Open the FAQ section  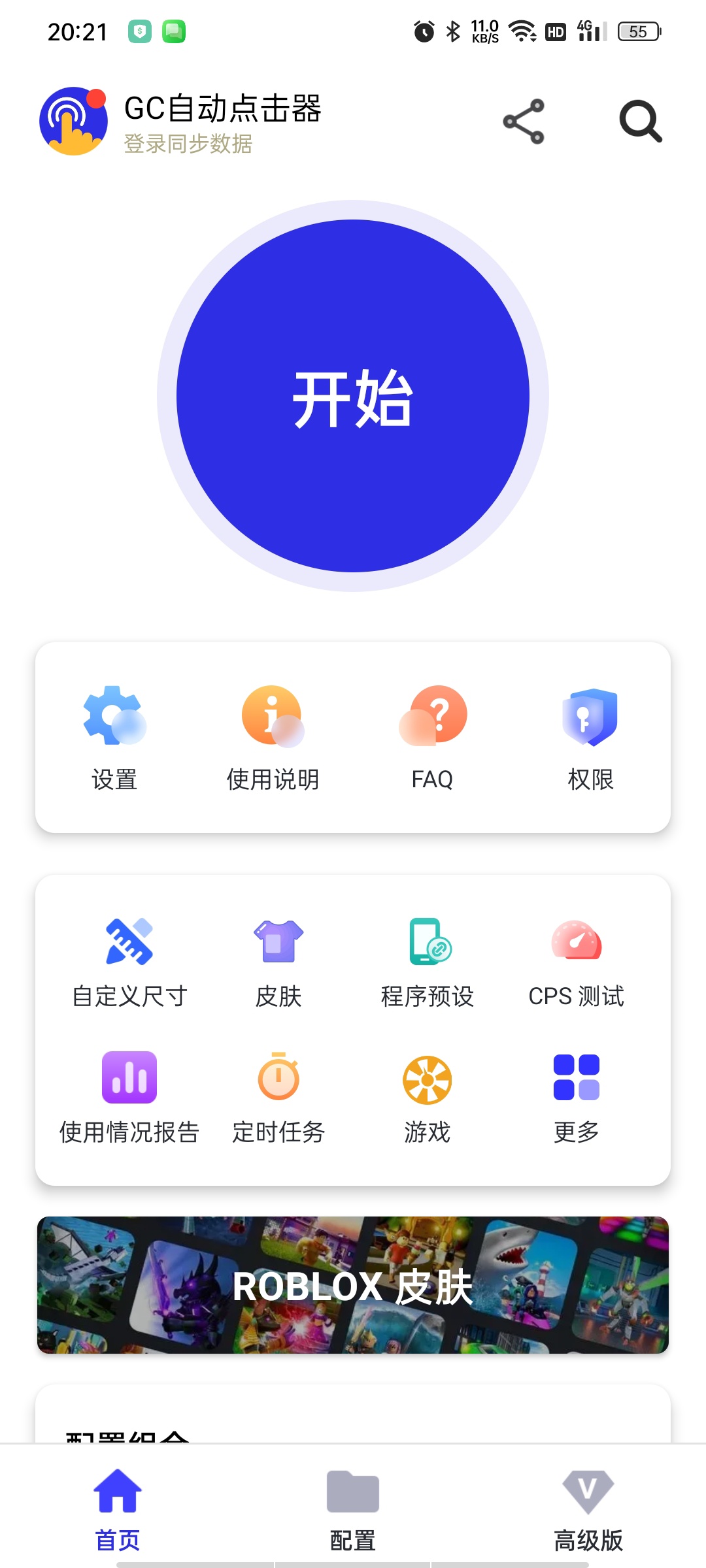point(432,738)
